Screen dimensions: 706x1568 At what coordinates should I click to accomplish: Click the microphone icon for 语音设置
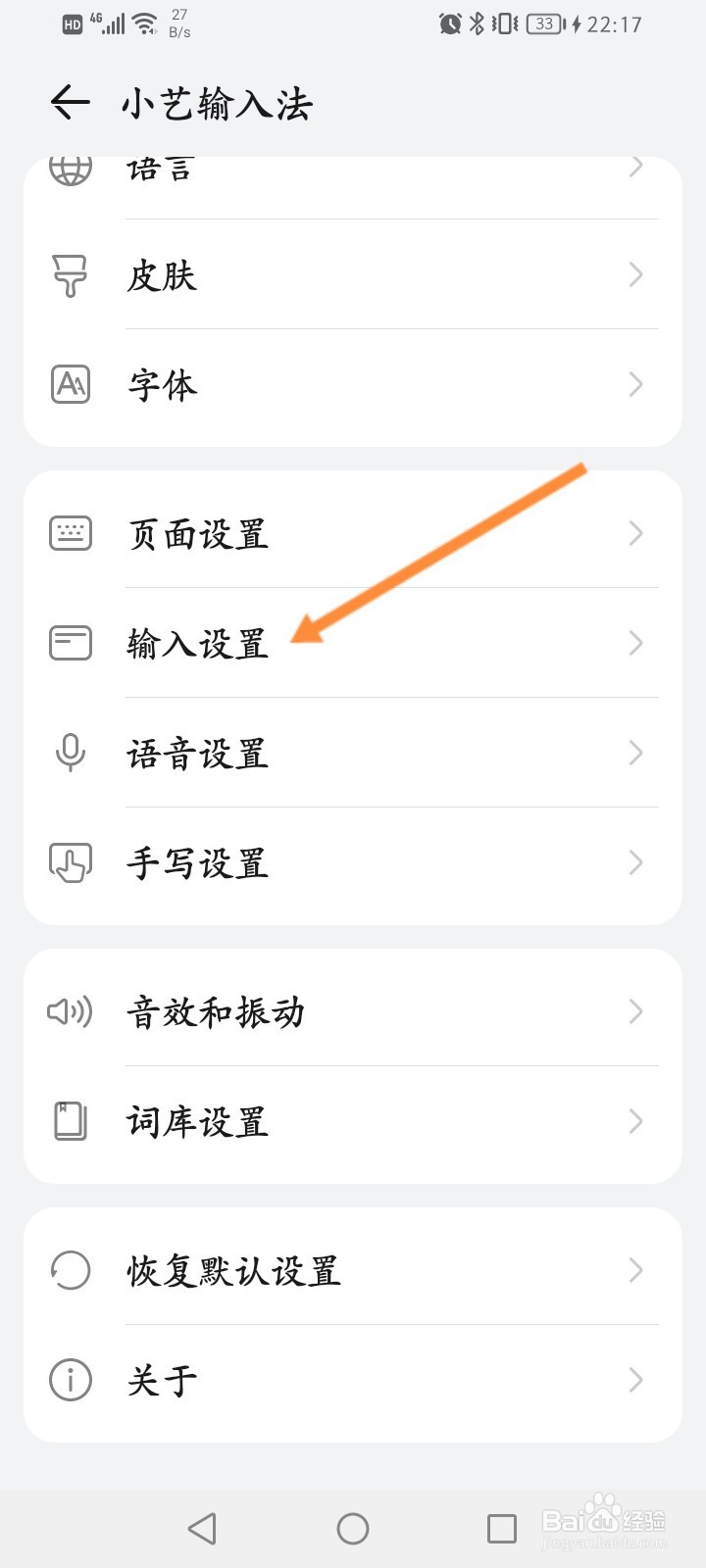coord(69,753)
